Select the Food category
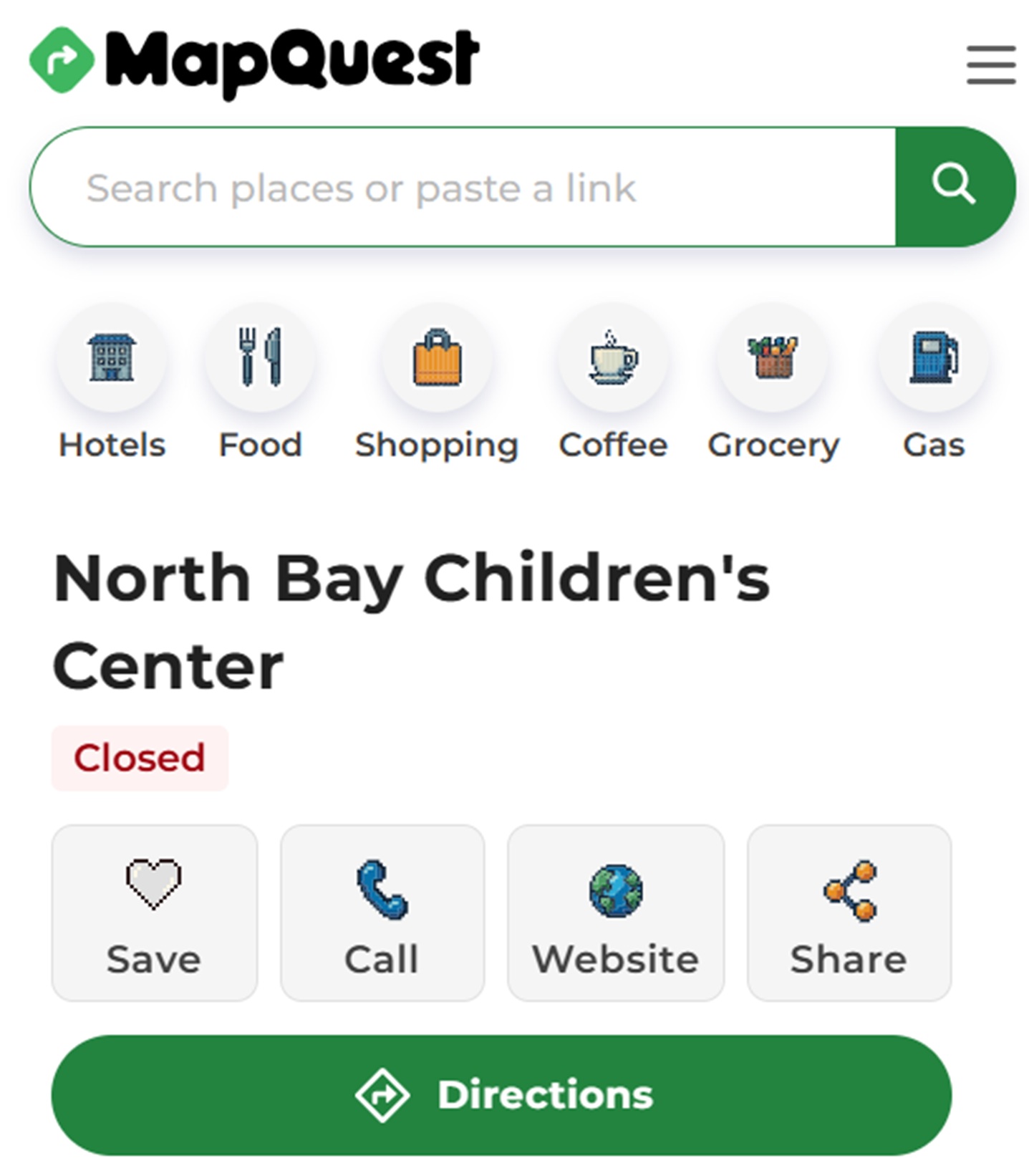The height and width of the screenshot is (1176, 1029). [x=260, y=359]
